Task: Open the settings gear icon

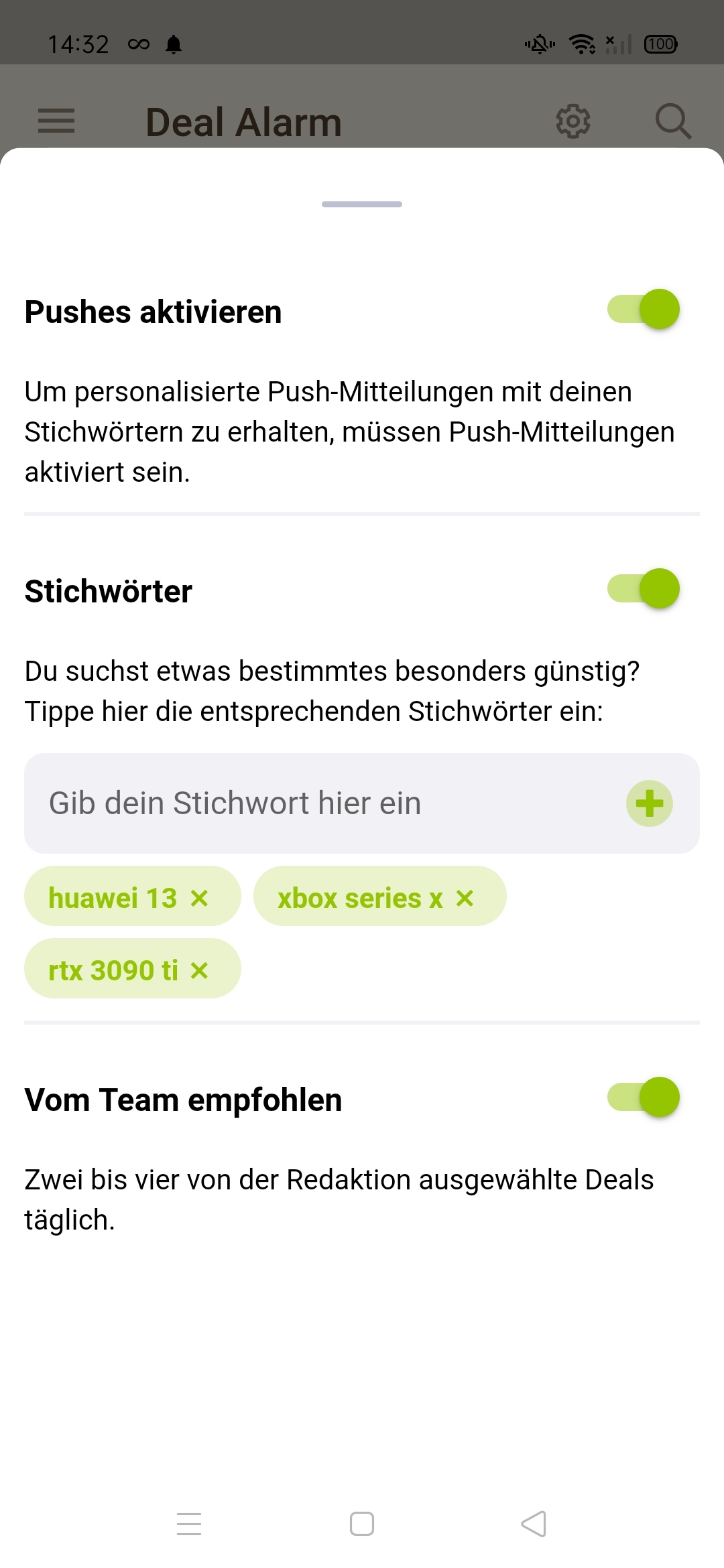Action: coord(573,121)
